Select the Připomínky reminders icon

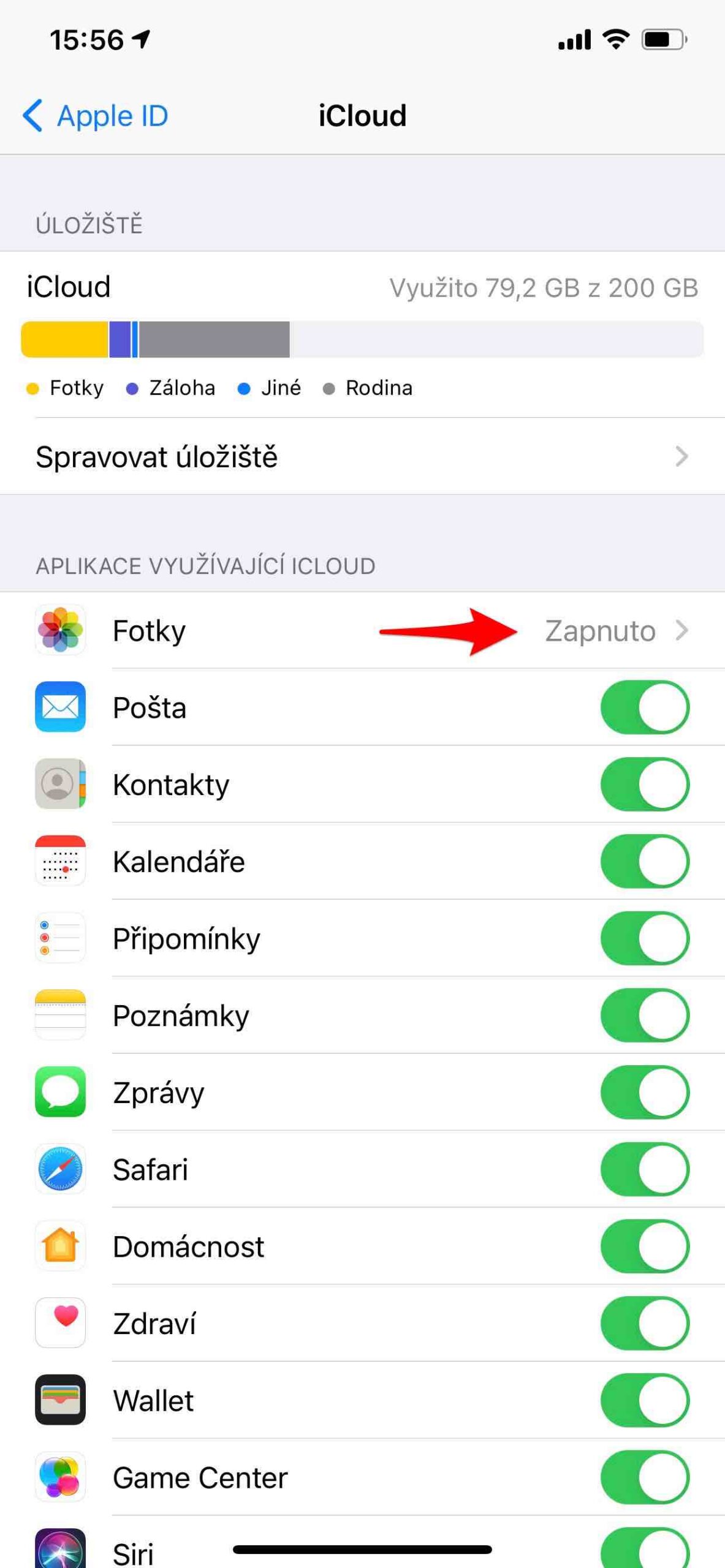(x=60, y=938)
